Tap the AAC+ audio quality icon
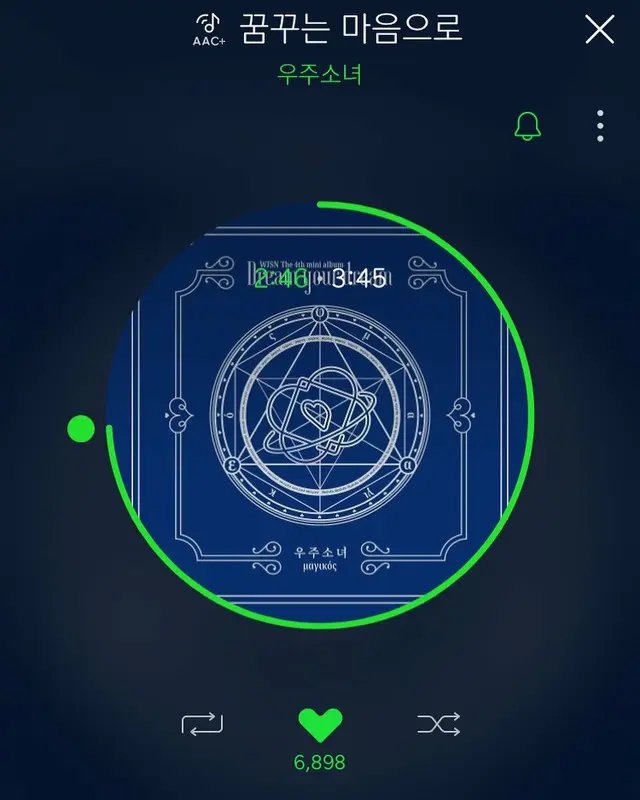Screen dimensions: 640x800 (x=209, y=30)
